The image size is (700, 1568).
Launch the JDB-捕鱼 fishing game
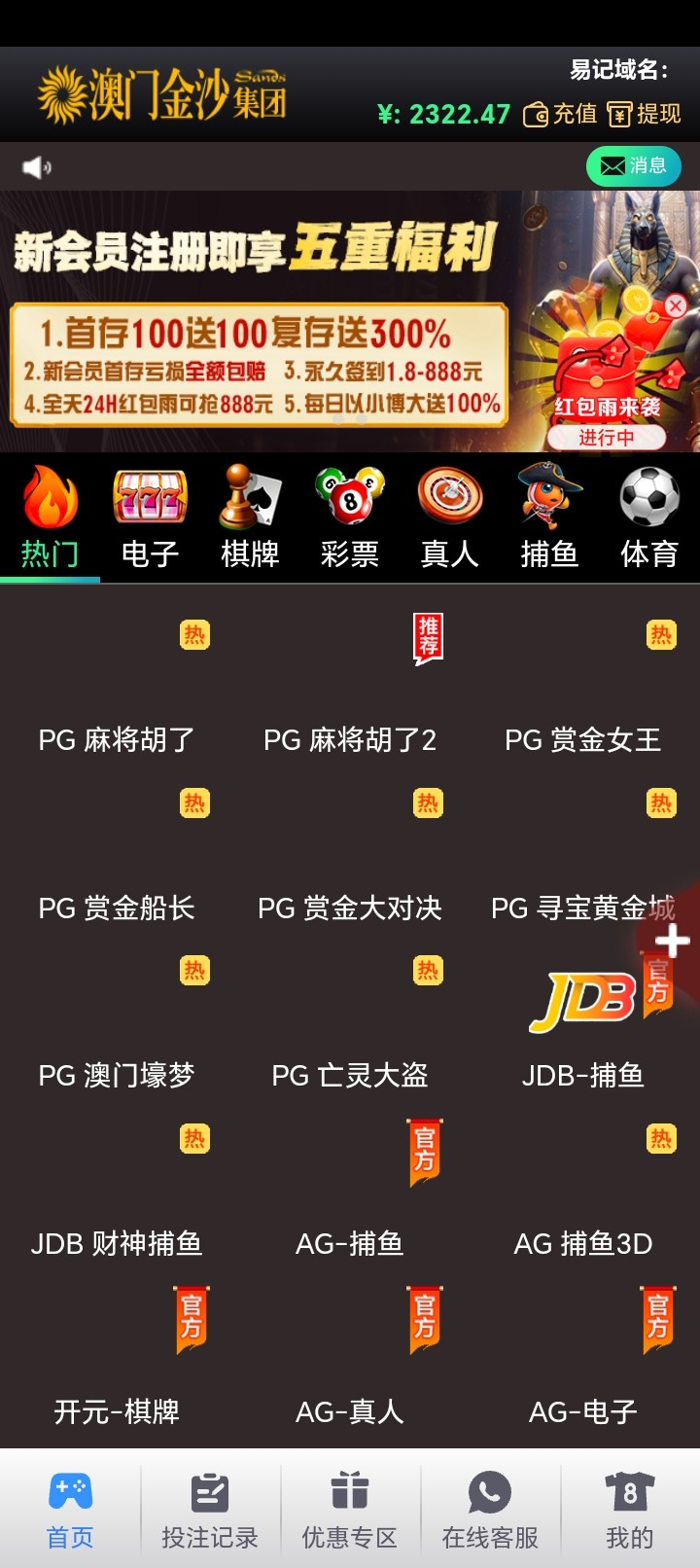click(583, 1002)
